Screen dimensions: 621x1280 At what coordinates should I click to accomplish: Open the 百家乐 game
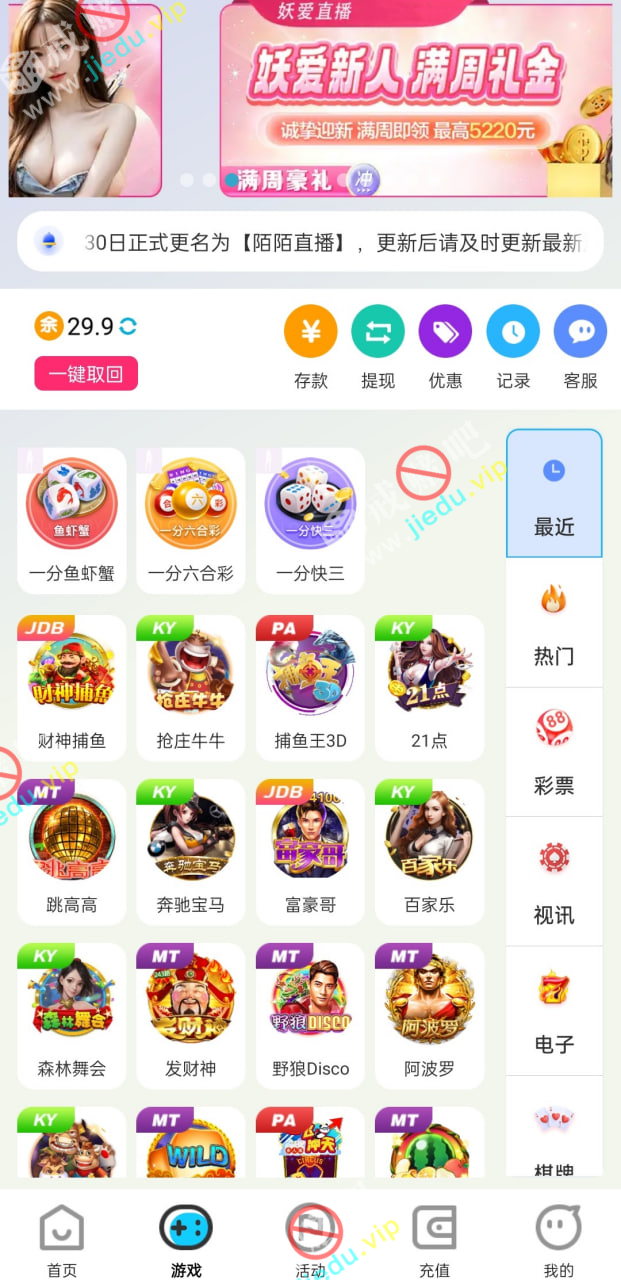click(429, 849)
